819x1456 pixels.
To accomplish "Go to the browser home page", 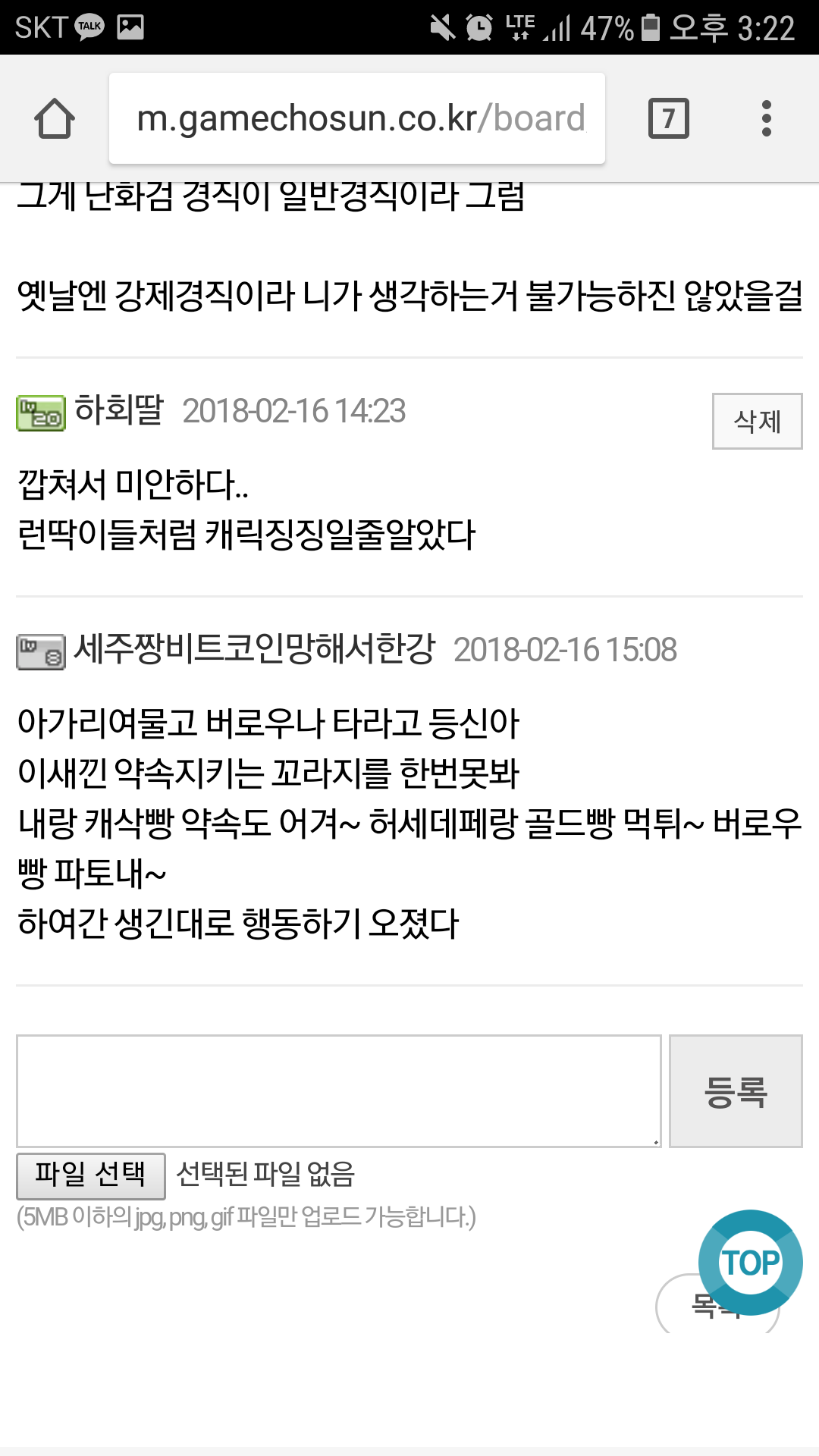I will [55, 119].
